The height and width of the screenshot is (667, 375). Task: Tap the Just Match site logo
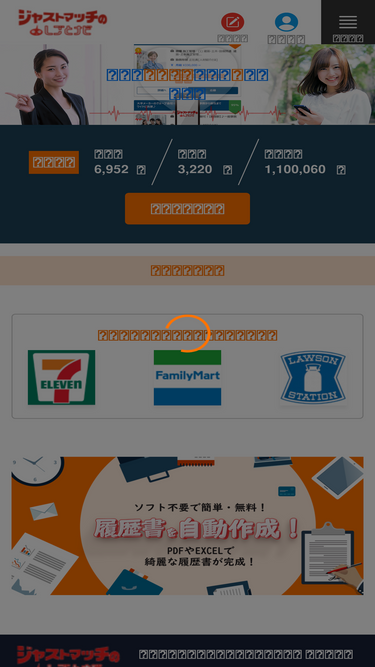tap(62, 23)
